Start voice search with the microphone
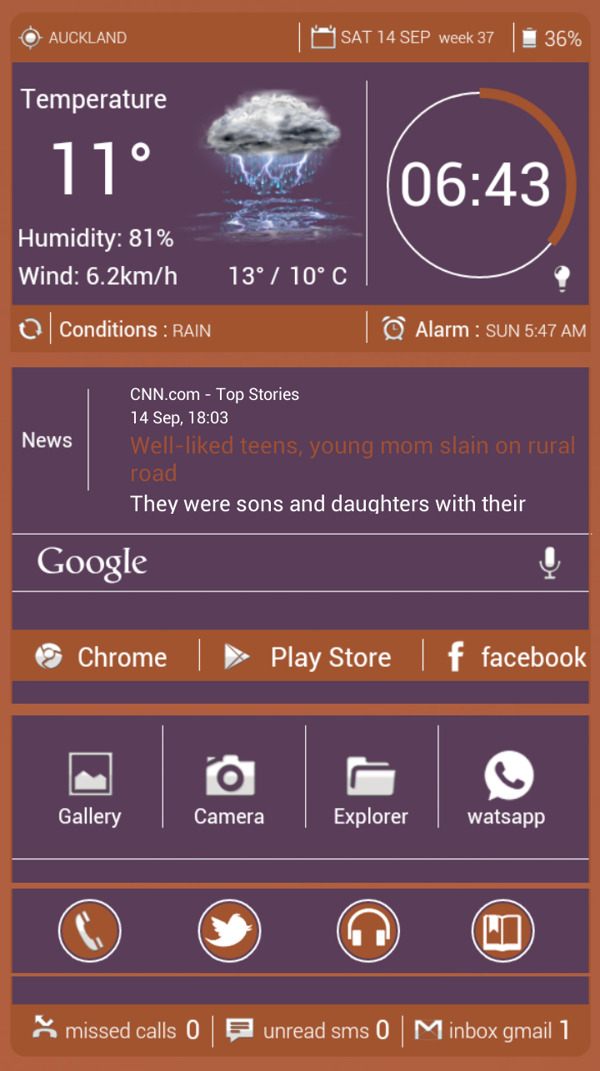The height and width of the screenshot is (1071, 600). pyautogui.click(x=549, y=563)
